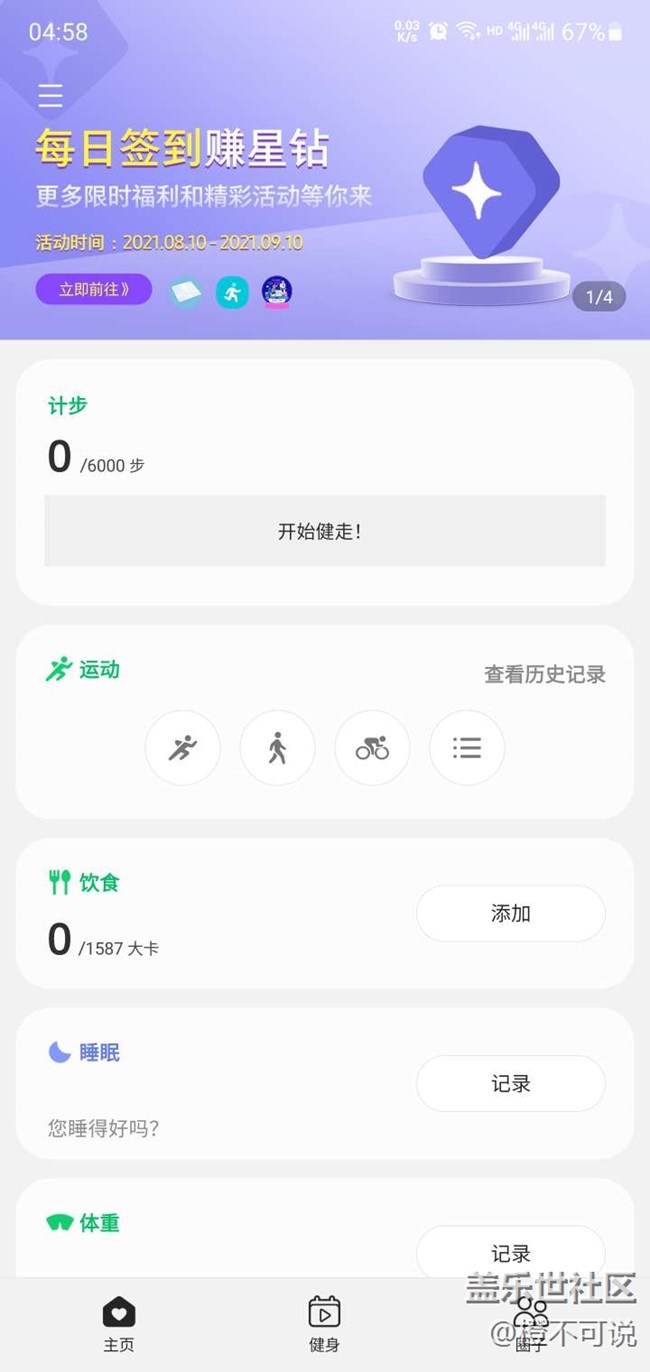The height and width of the screenshot is (1372, 650).
Task: Switch to the 主页 tab
Action: 119,1323
